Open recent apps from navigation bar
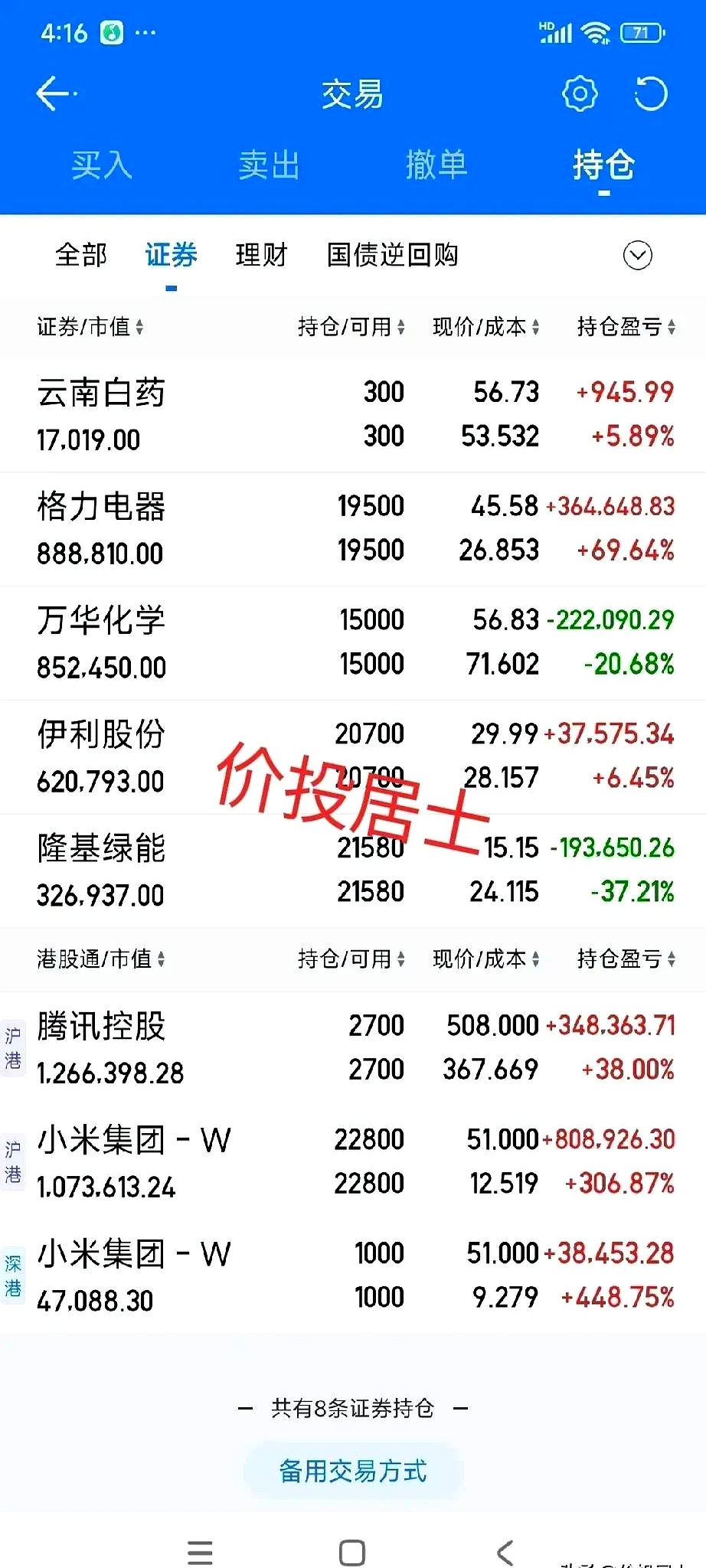This screenshot has height=1568, width=706. tap(200, 1553)
